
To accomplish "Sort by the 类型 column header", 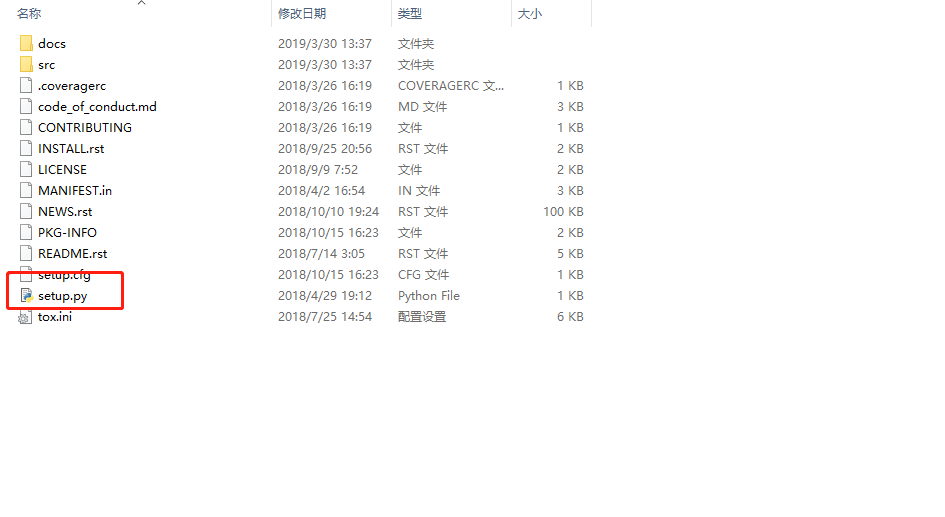I will click(410, 13).
